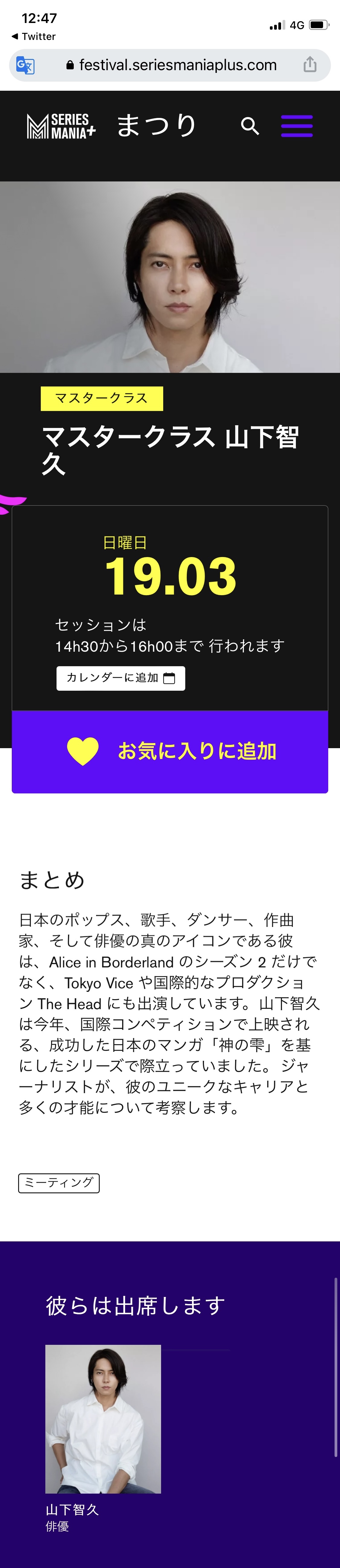The image size is (340, 1568).
Task: Open the search magnifier icon
Action: (x=250, y=126)
